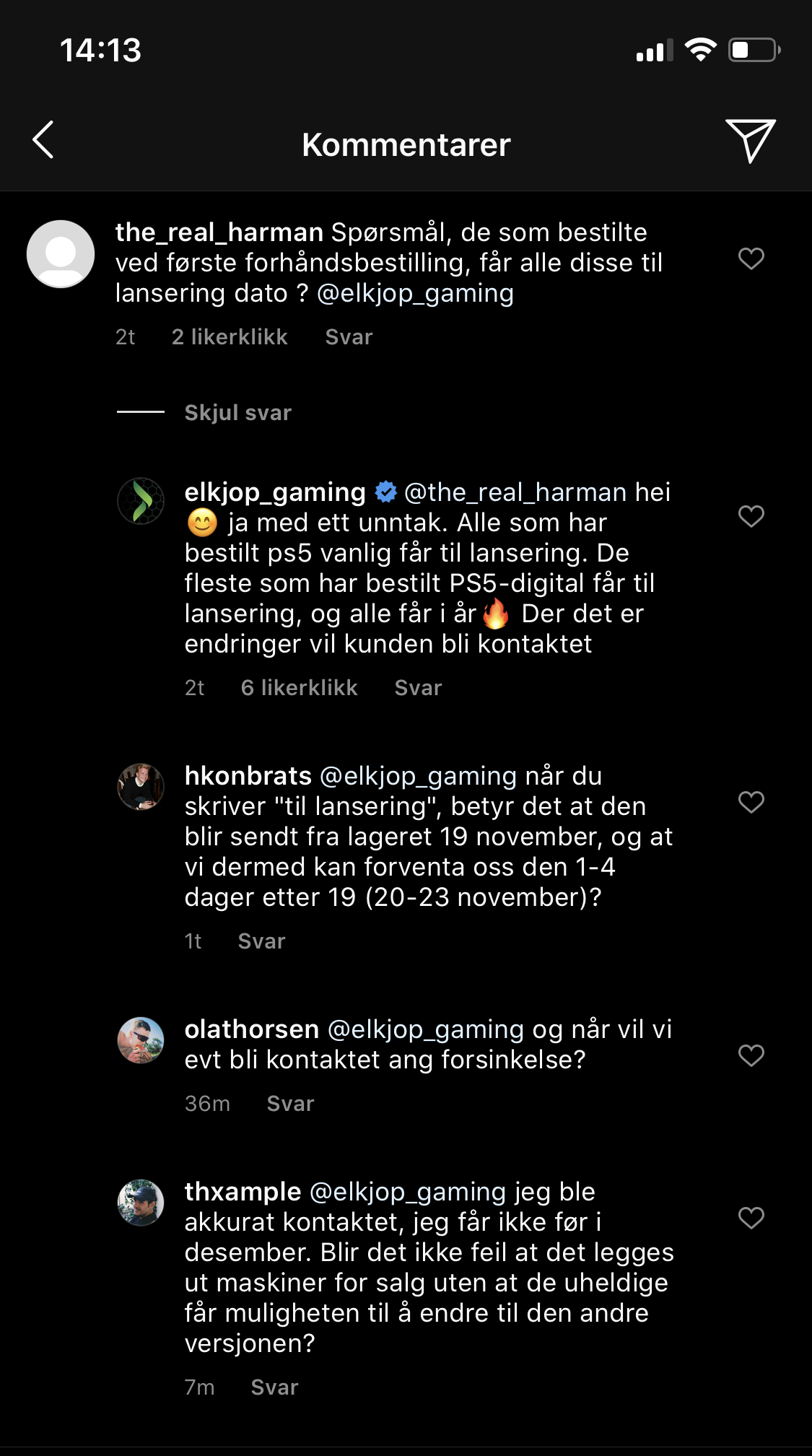
Task: Go back from Kommentarer screen
Action: pos(43,140)
